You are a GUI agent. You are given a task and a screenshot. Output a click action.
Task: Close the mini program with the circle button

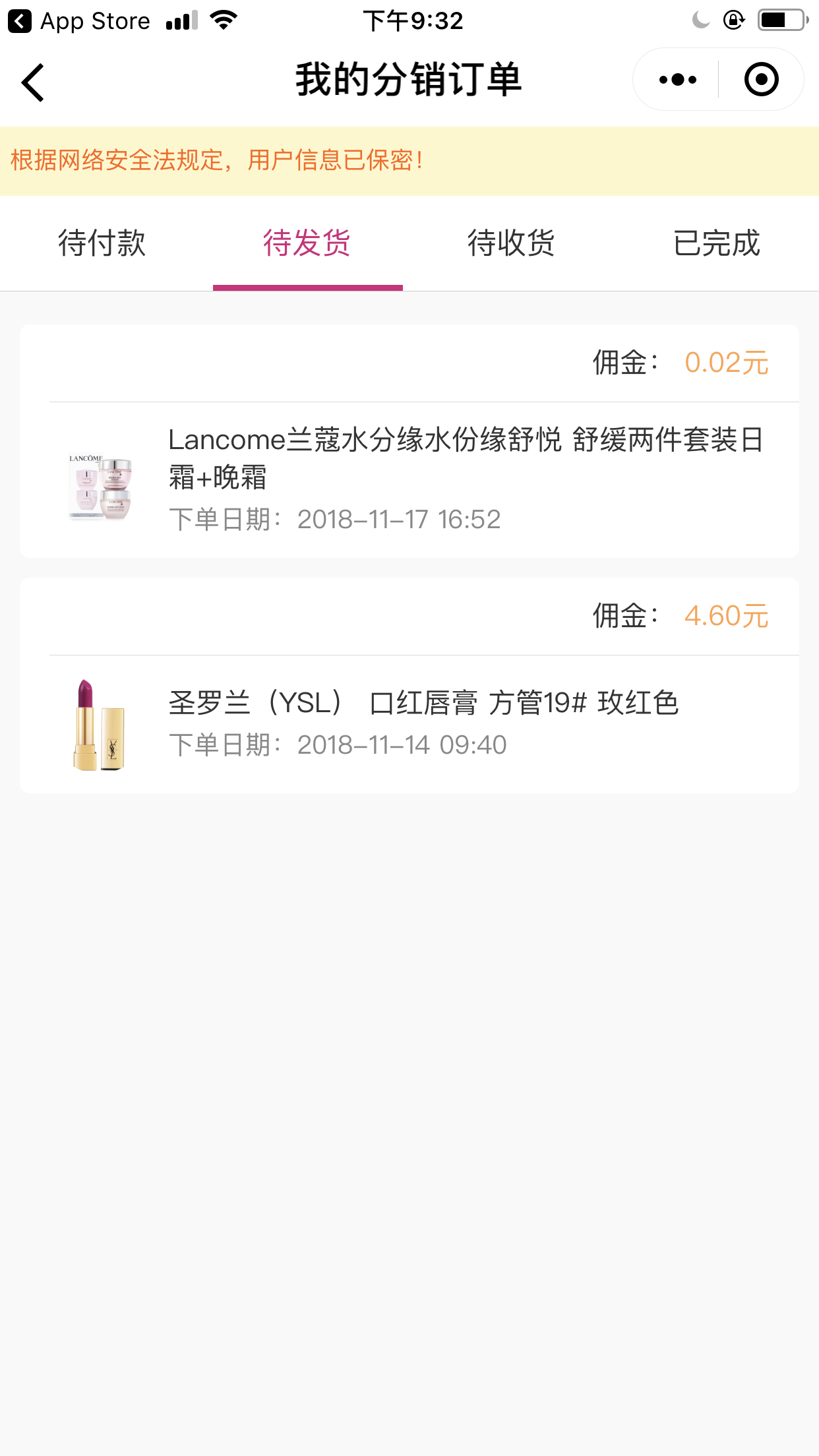[761, 80]
